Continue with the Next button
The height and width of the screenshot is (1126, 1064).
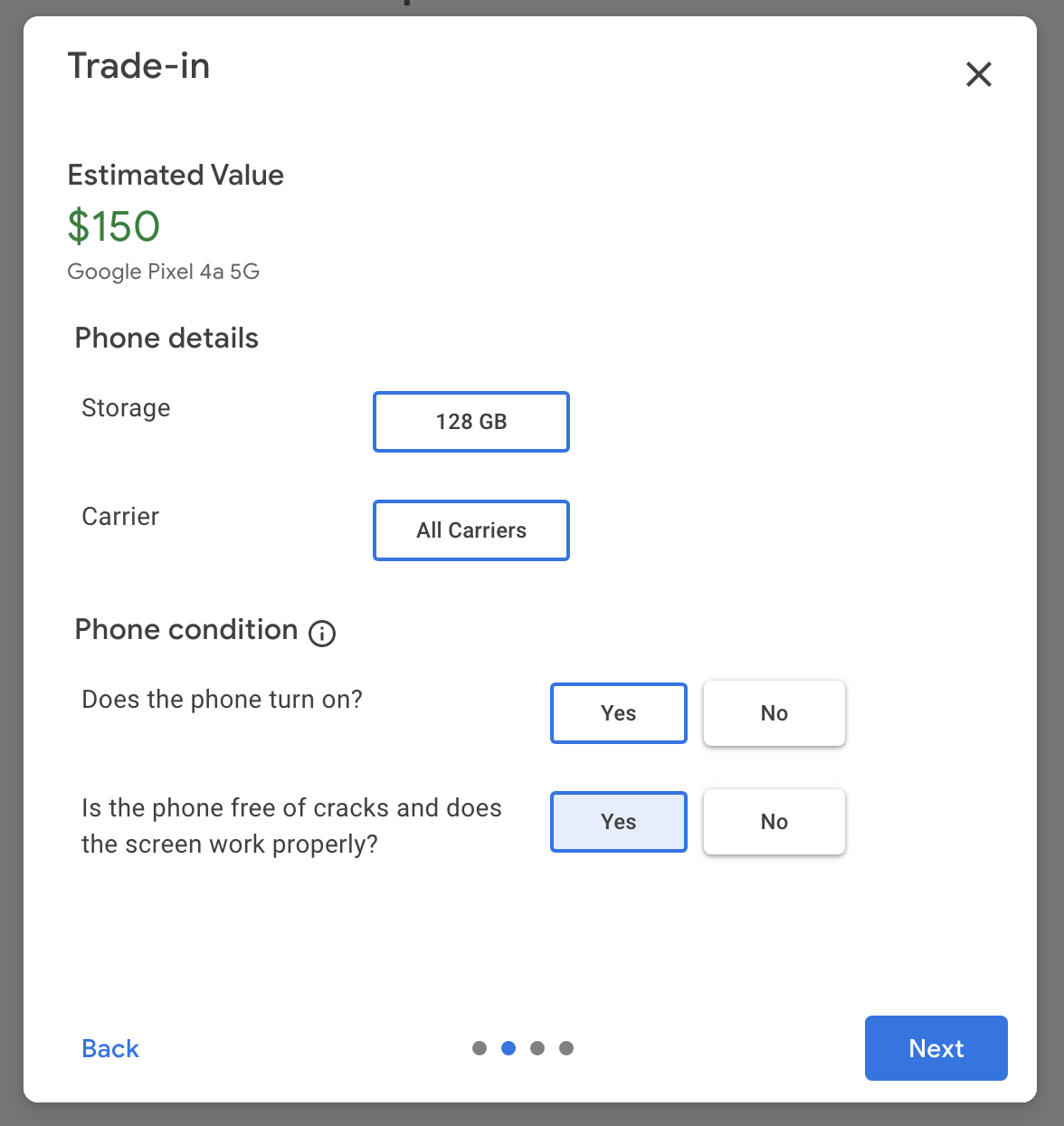coord(936,1048)
